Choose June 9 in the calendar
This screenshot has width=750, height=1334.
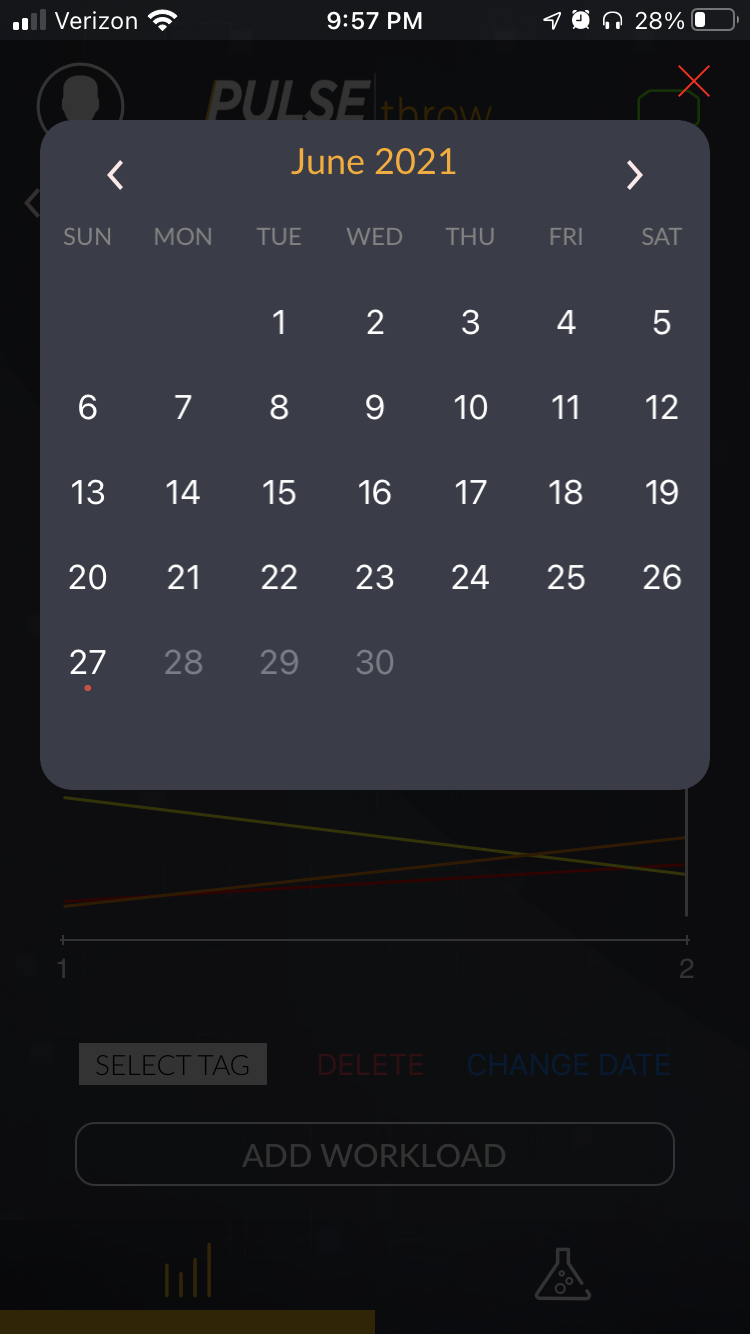375,407
